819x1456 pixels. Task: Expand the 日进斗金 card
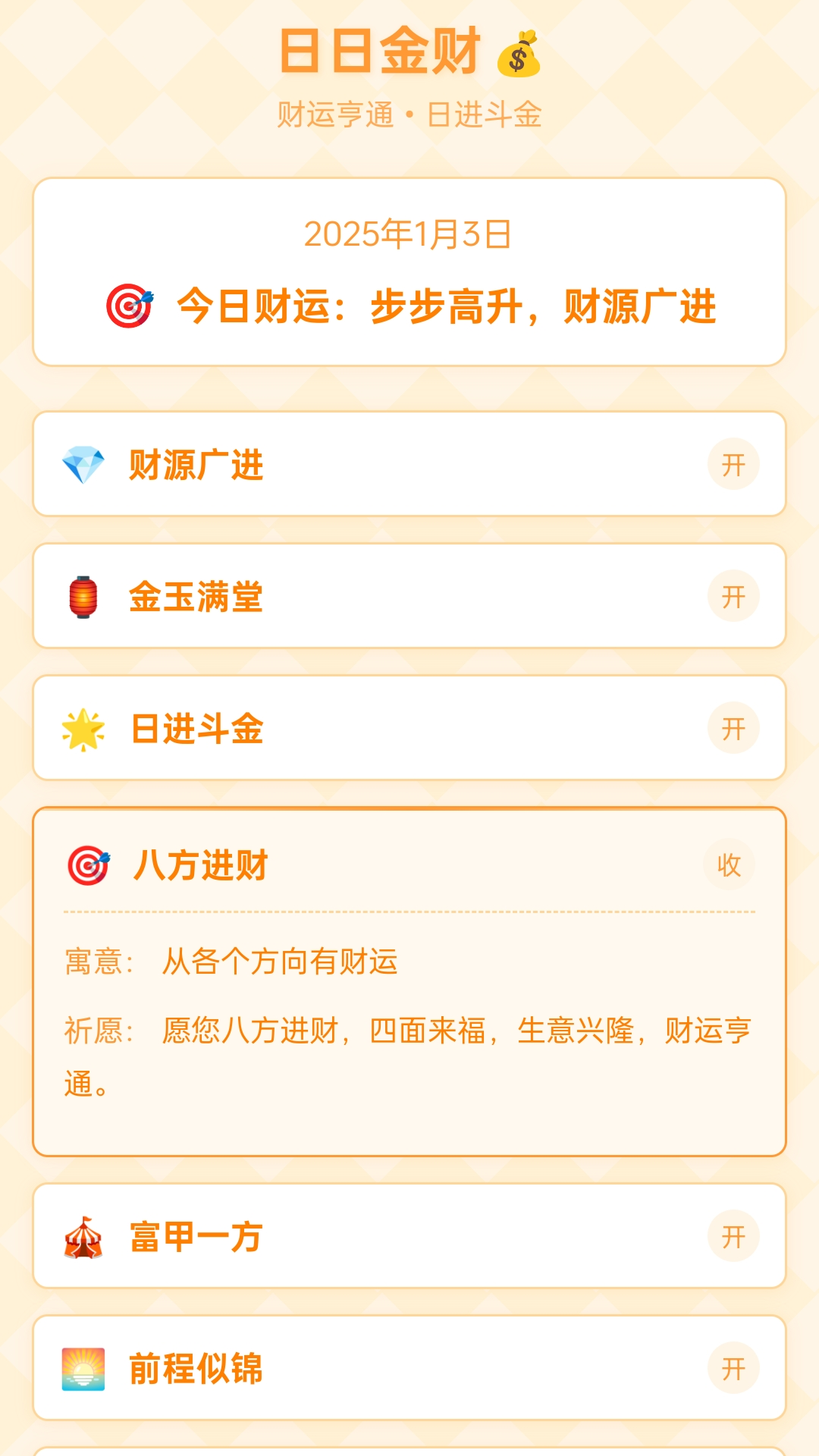733,727
